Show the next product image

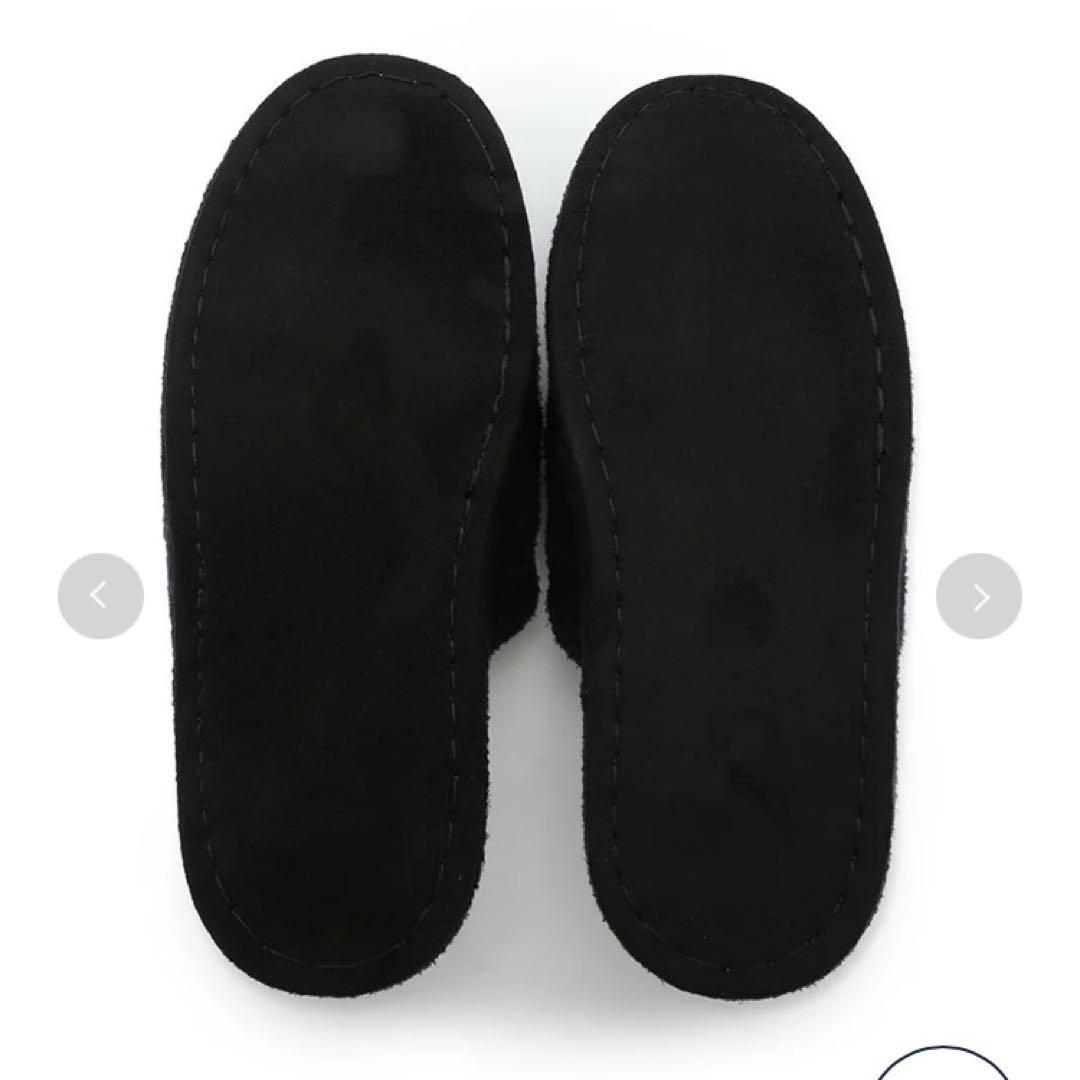coord(979,596)
